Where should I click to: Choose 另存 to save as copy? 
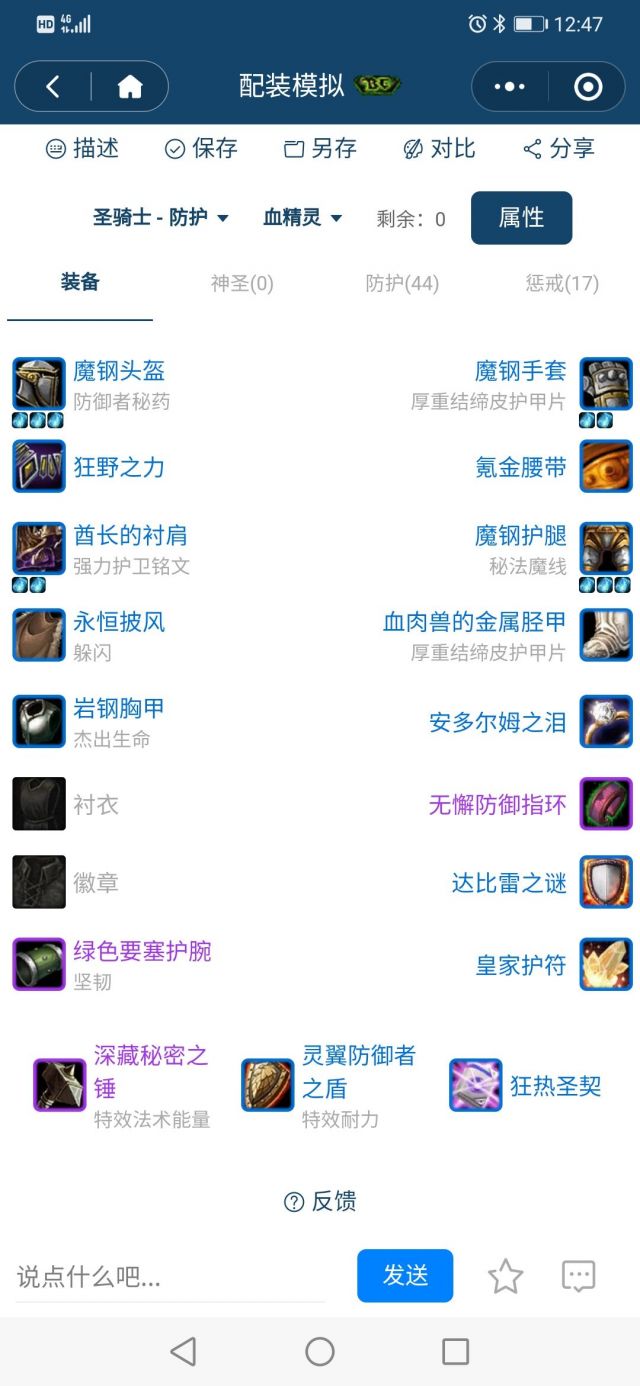pos(320,149)
